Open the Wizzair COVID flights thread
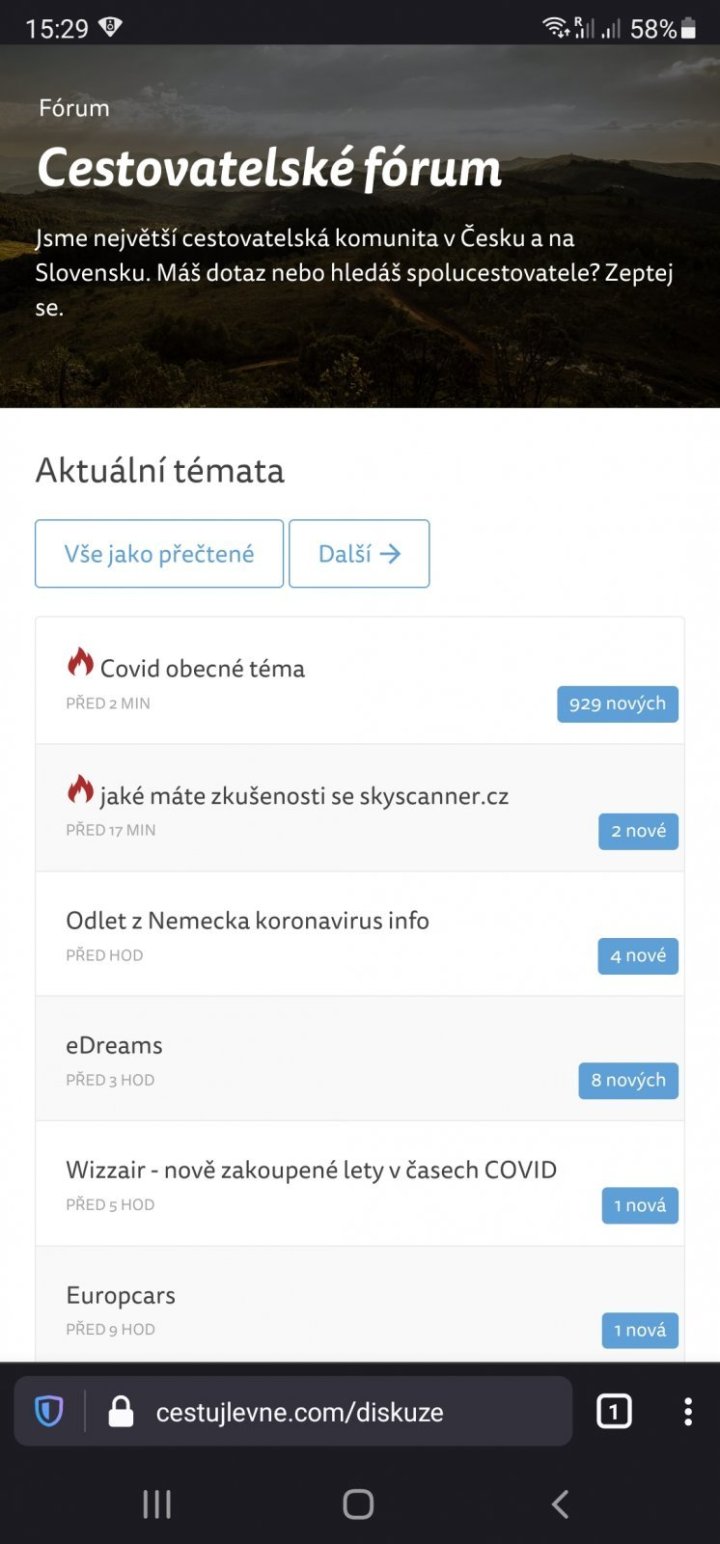 pos(311,1169)
